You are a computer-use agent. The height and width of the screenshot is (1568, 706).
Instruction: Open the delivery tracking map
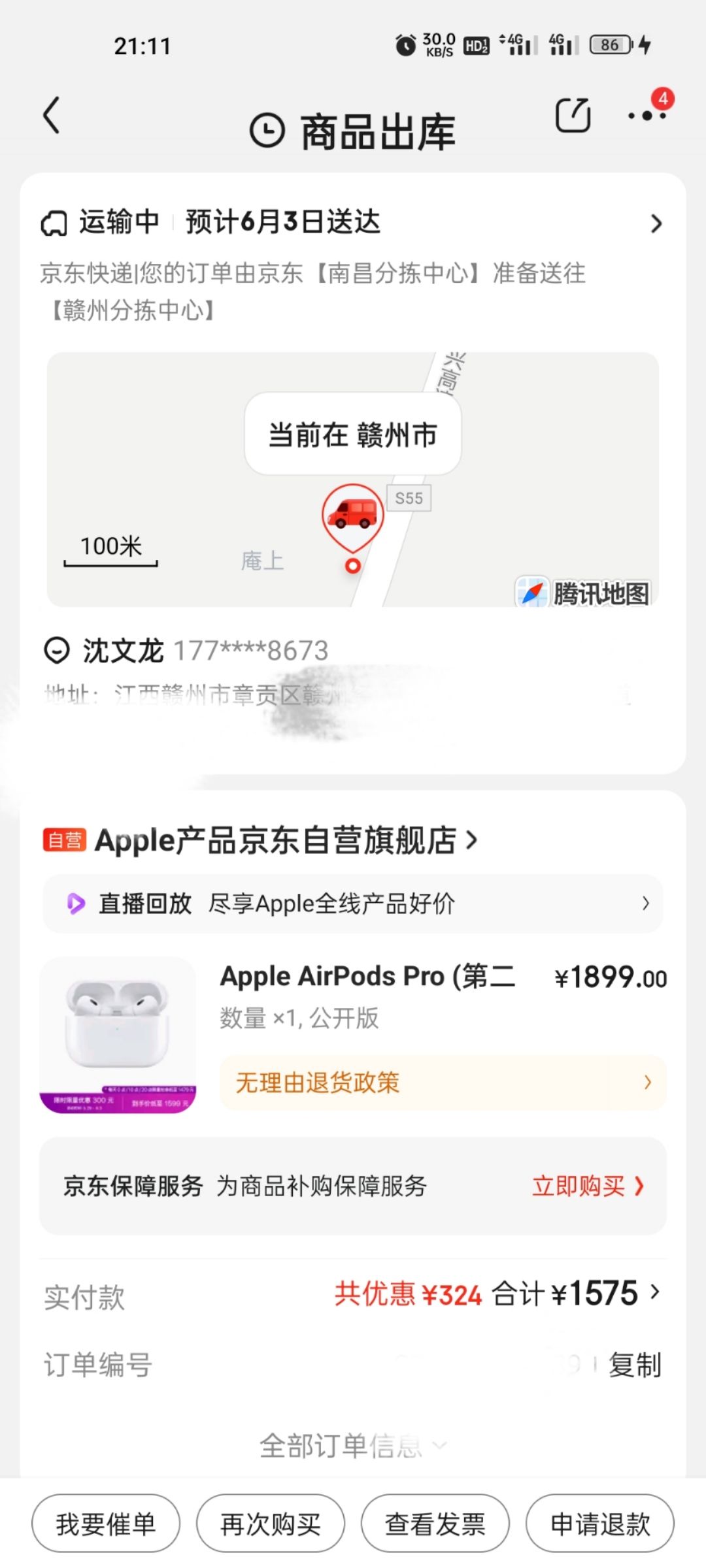[x=353, y=480]
